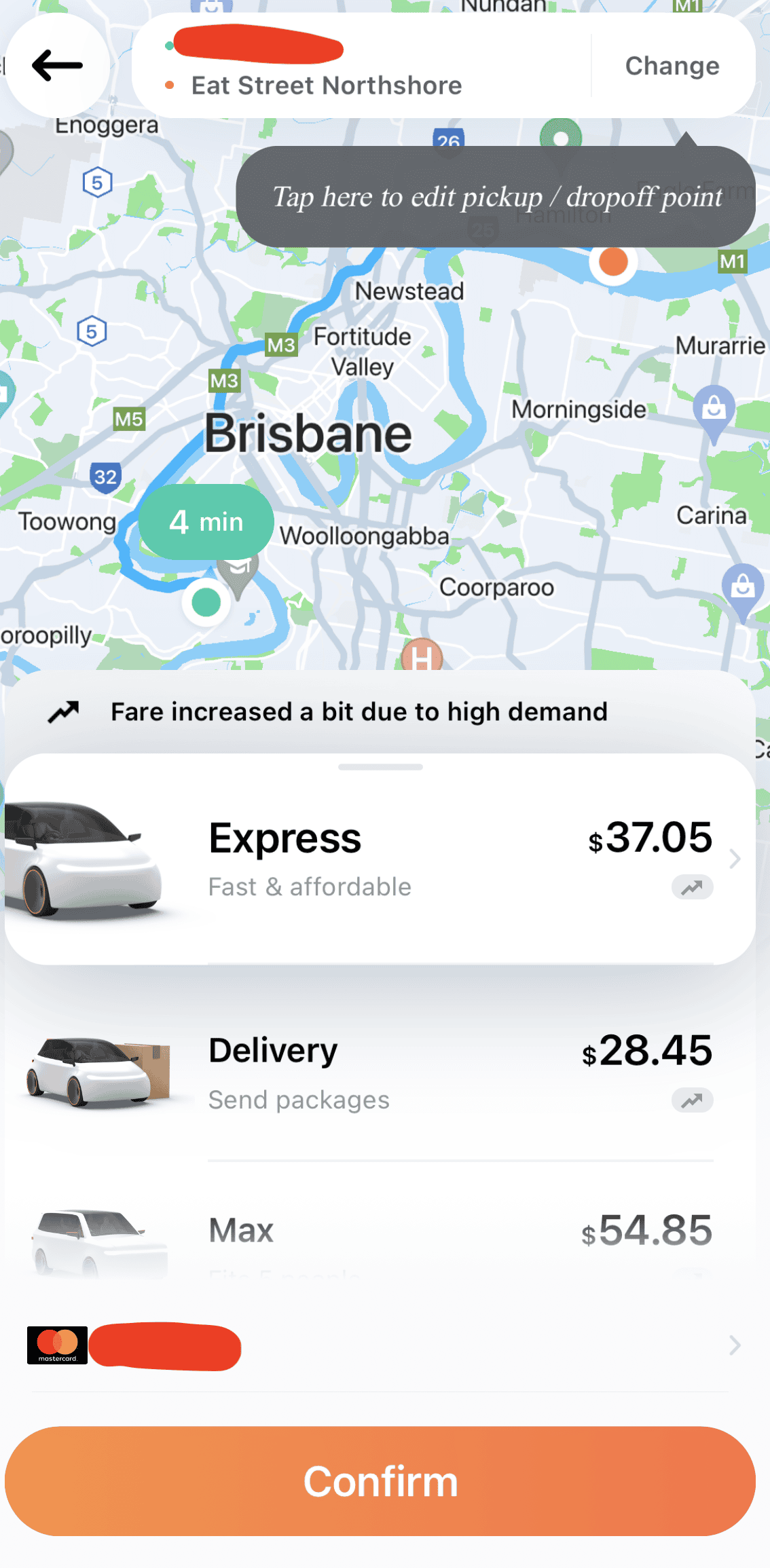Tap the green pickup point marker
This screenshot has height=1568, width=770.
(x=206, y=601)
